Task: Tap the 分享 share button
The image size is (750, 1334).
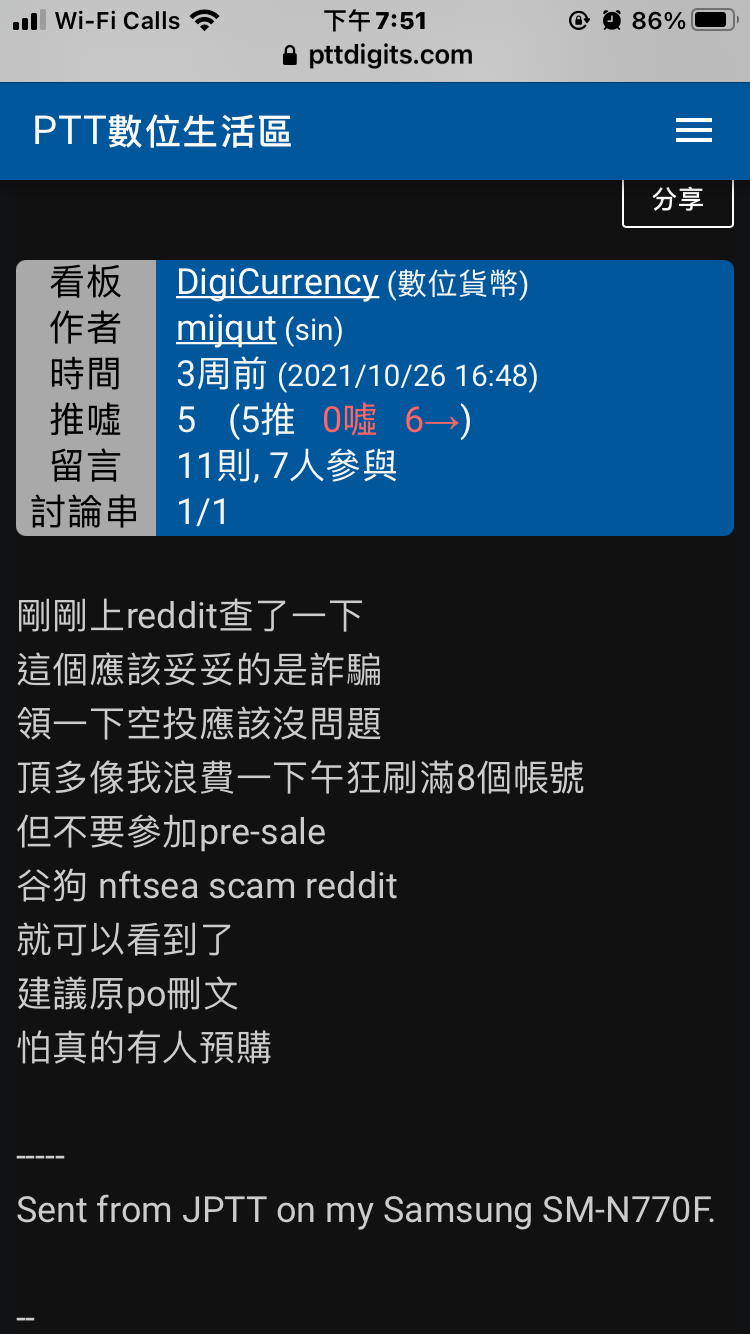Action: point(678,201)
